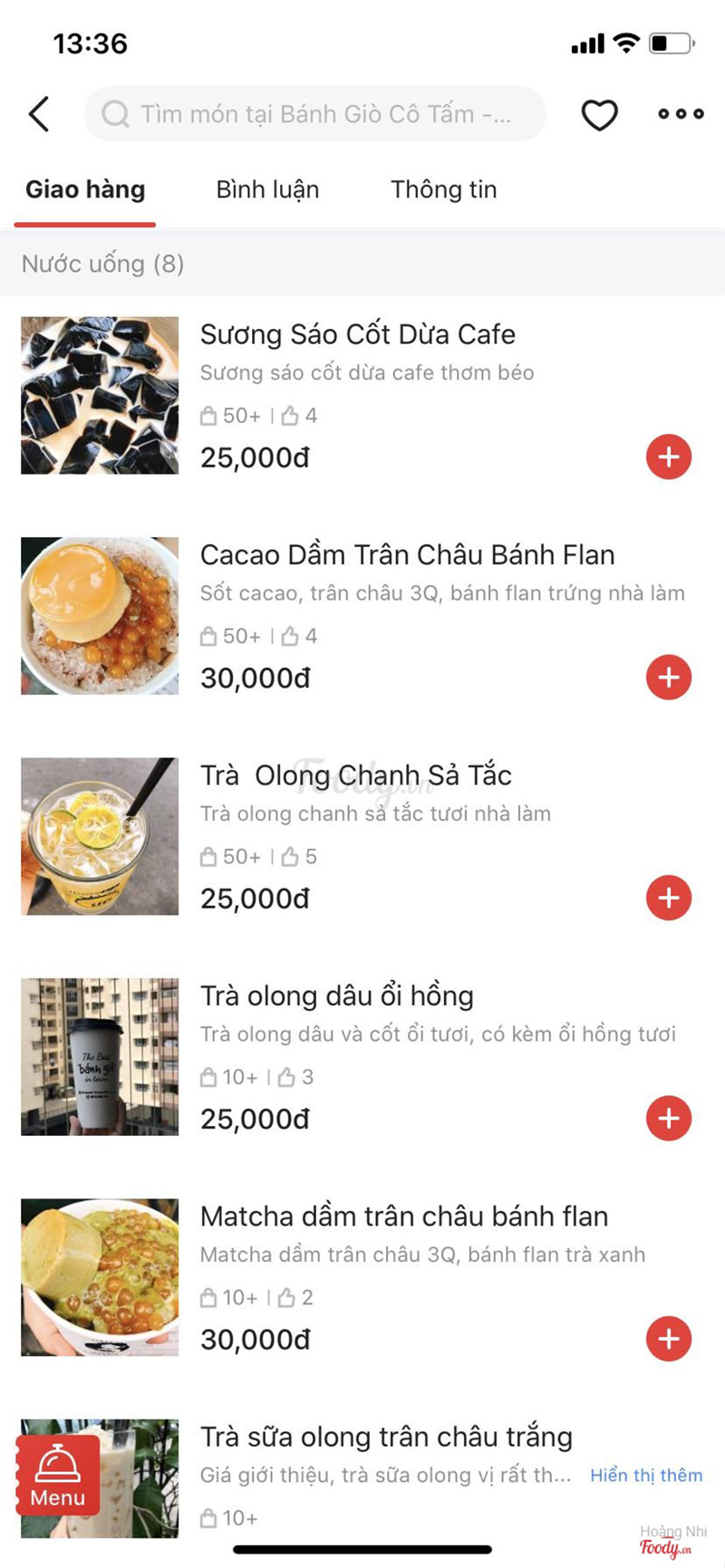Expand description via Hiển thị thêm
The image size is (725, 1568).
point(646,1476)
